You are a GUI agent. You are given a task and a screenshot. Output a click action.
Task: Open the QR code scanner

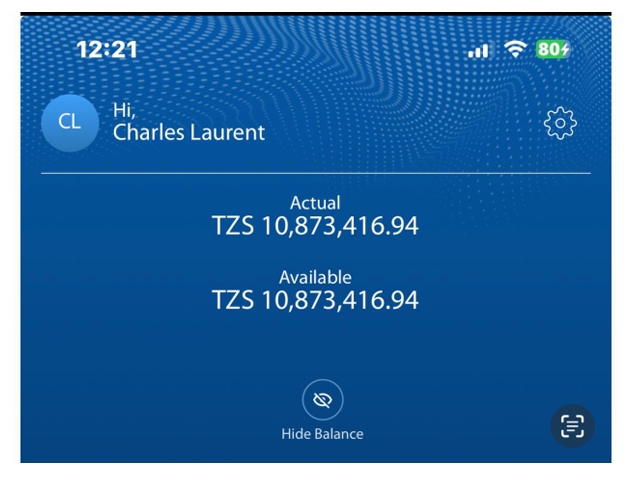pos(572,426)
